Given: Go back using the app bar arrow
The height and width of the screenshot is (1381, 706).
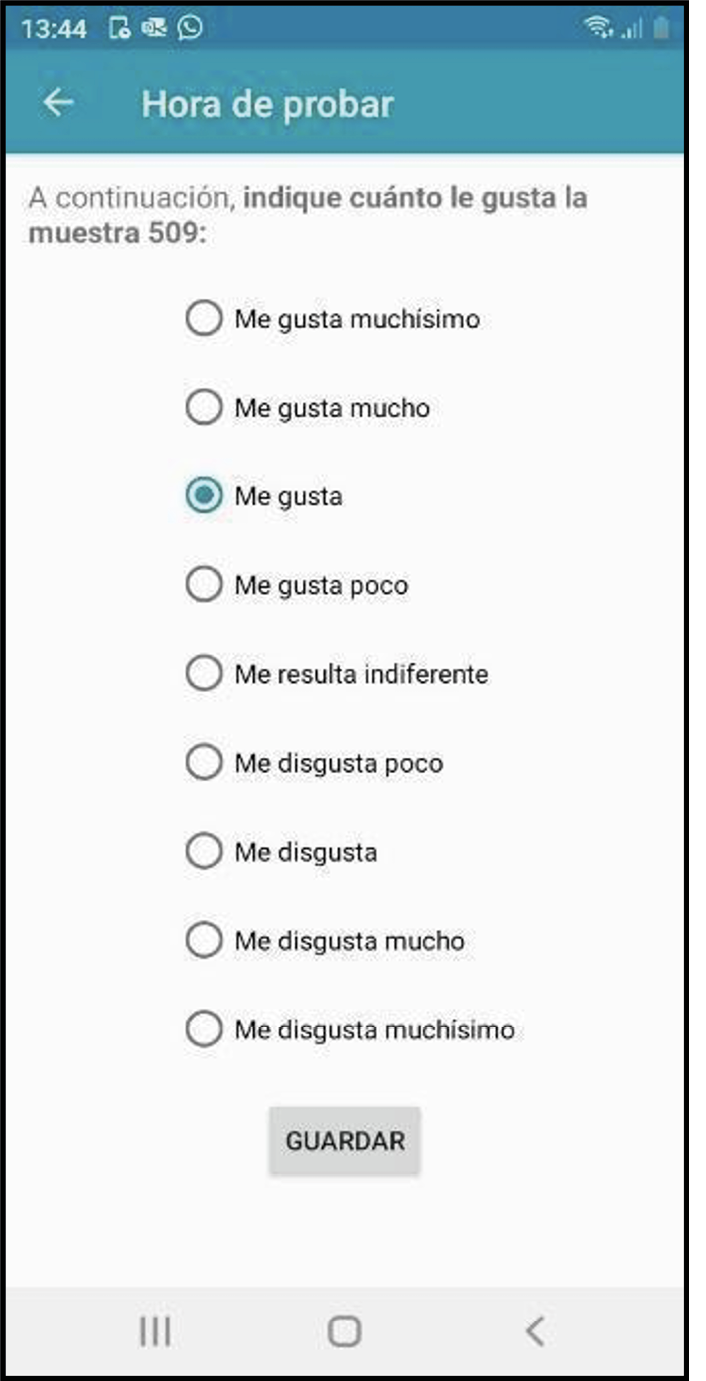Looking at the screenshot, I should click(x=60, y=103).
